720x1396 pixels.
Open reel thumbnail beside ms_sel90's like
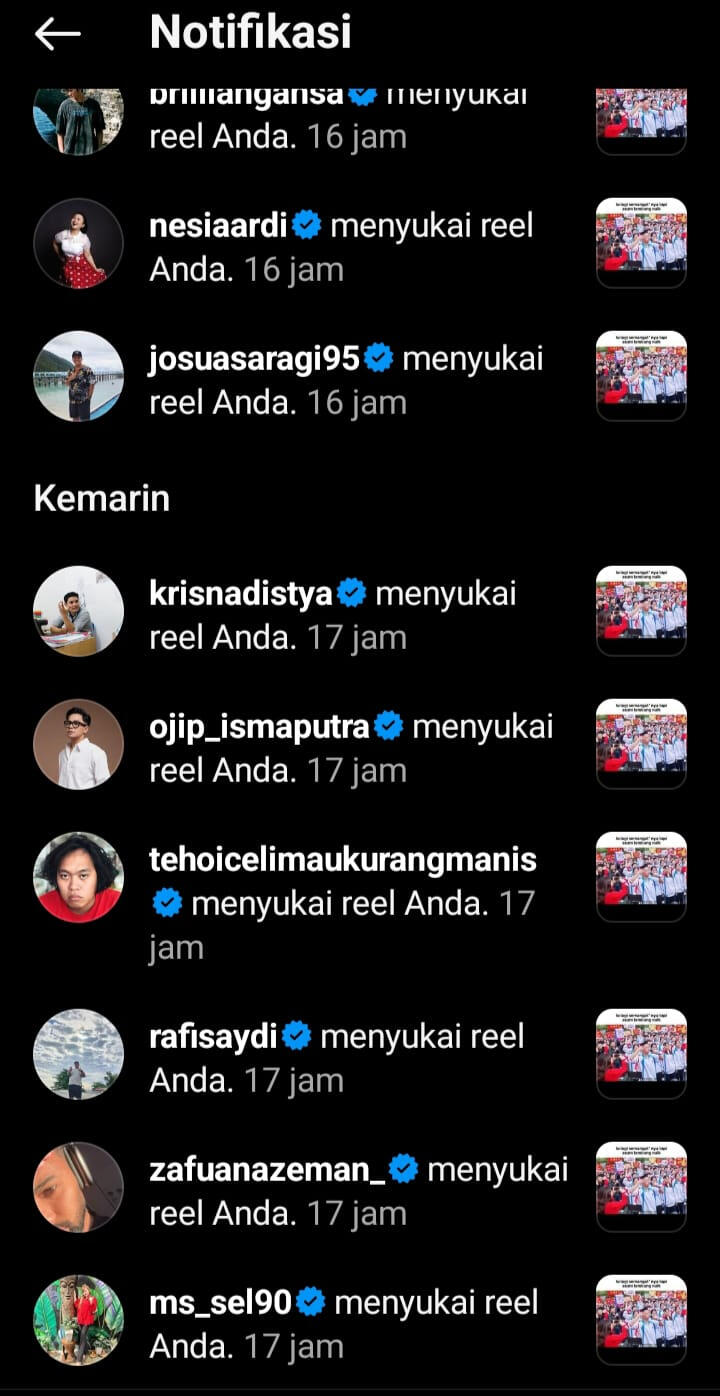pos(641,1319)
